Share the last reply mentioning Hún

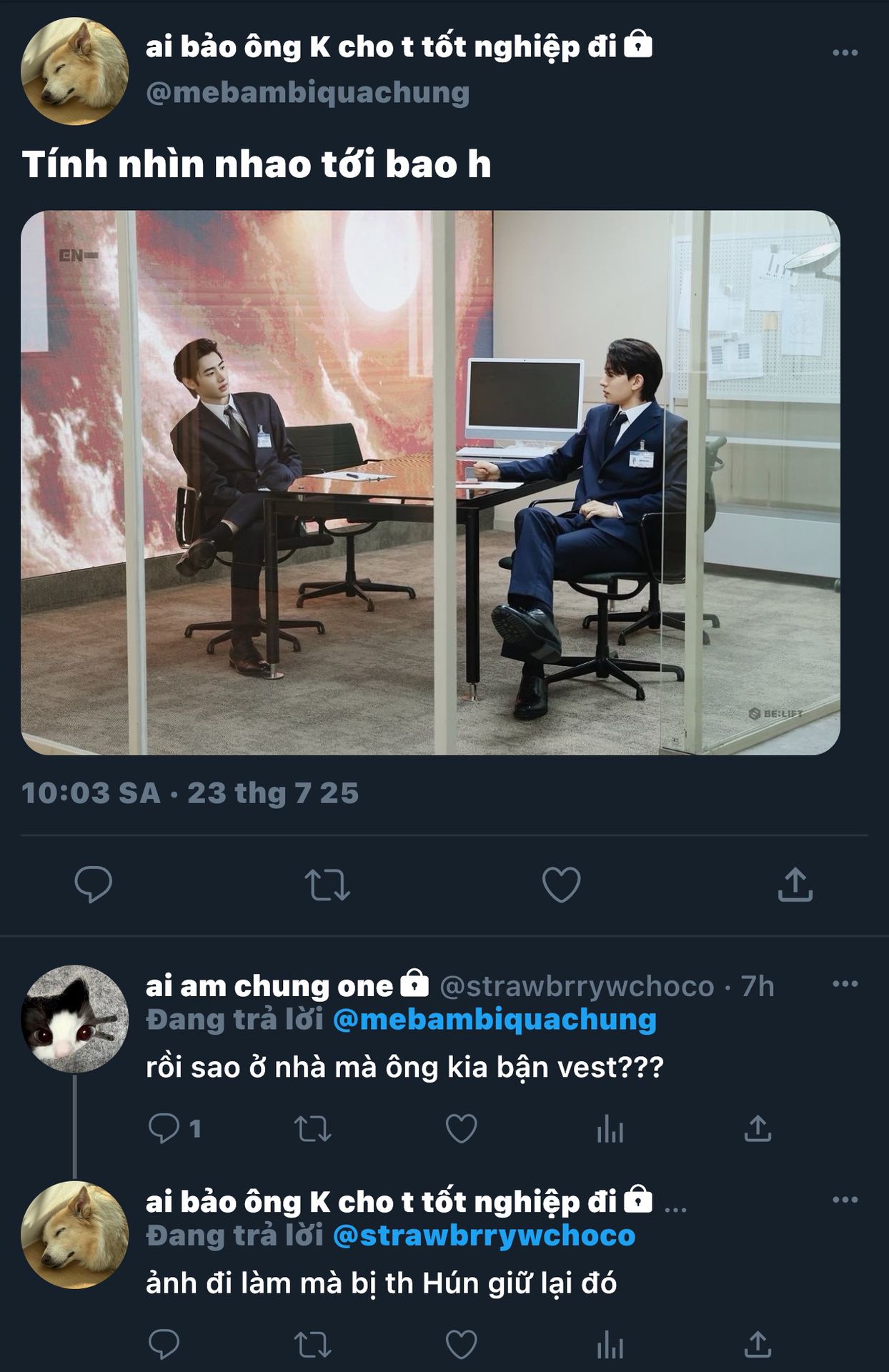758,1345
